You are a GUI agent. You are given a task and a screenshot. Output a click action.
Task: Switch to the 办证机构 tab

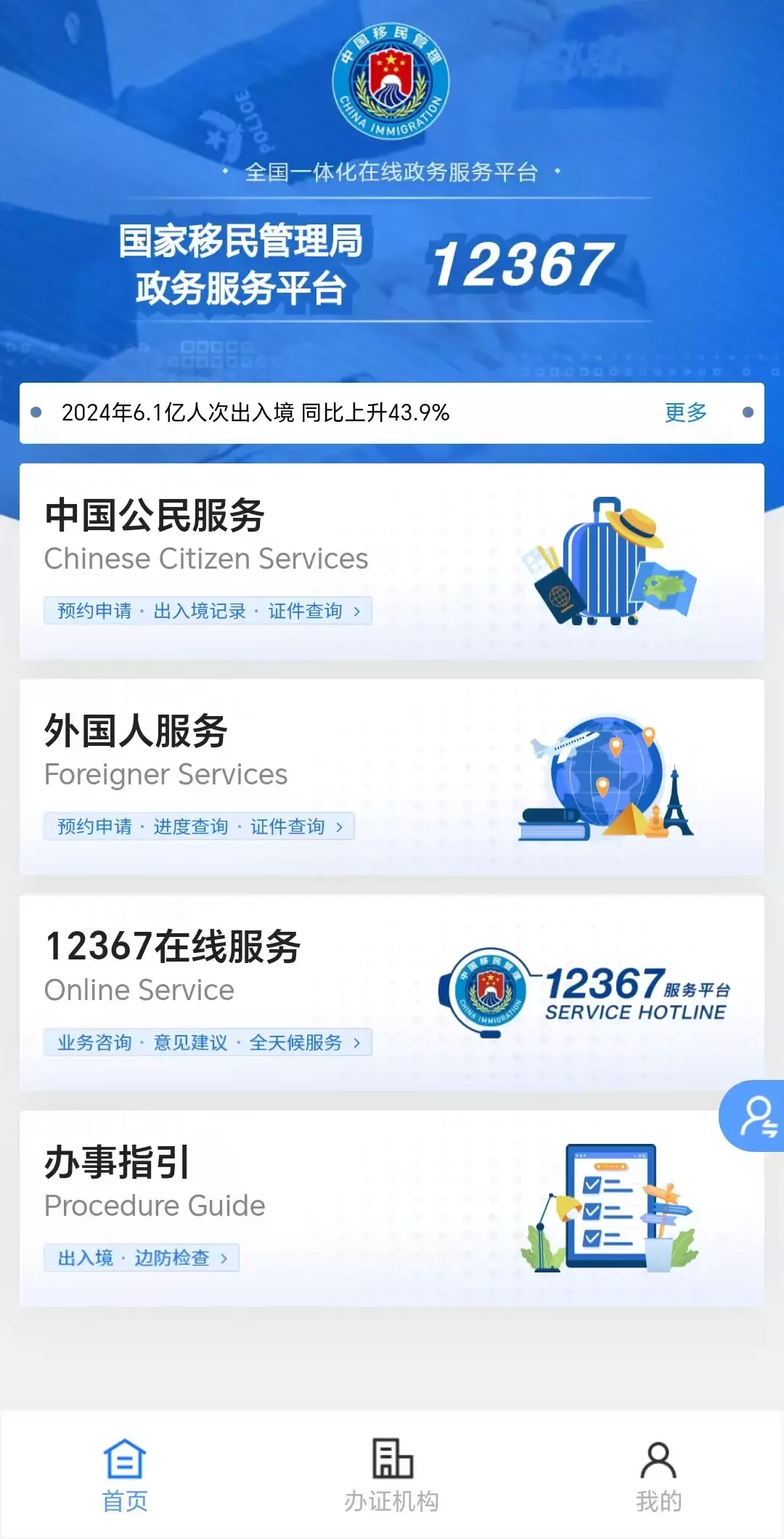392,1476
